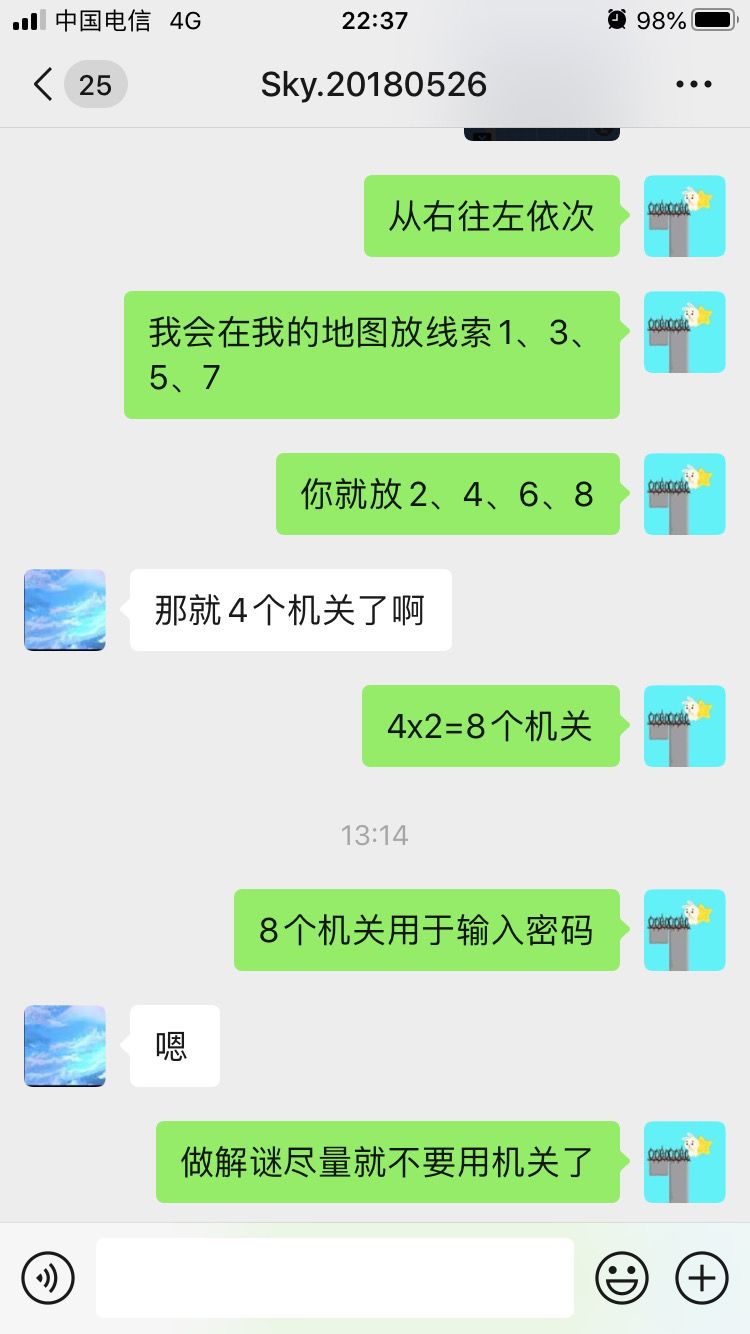Tap the 4x2=8个机关 message bubble
750x1334 pixels.
[491, 727]
